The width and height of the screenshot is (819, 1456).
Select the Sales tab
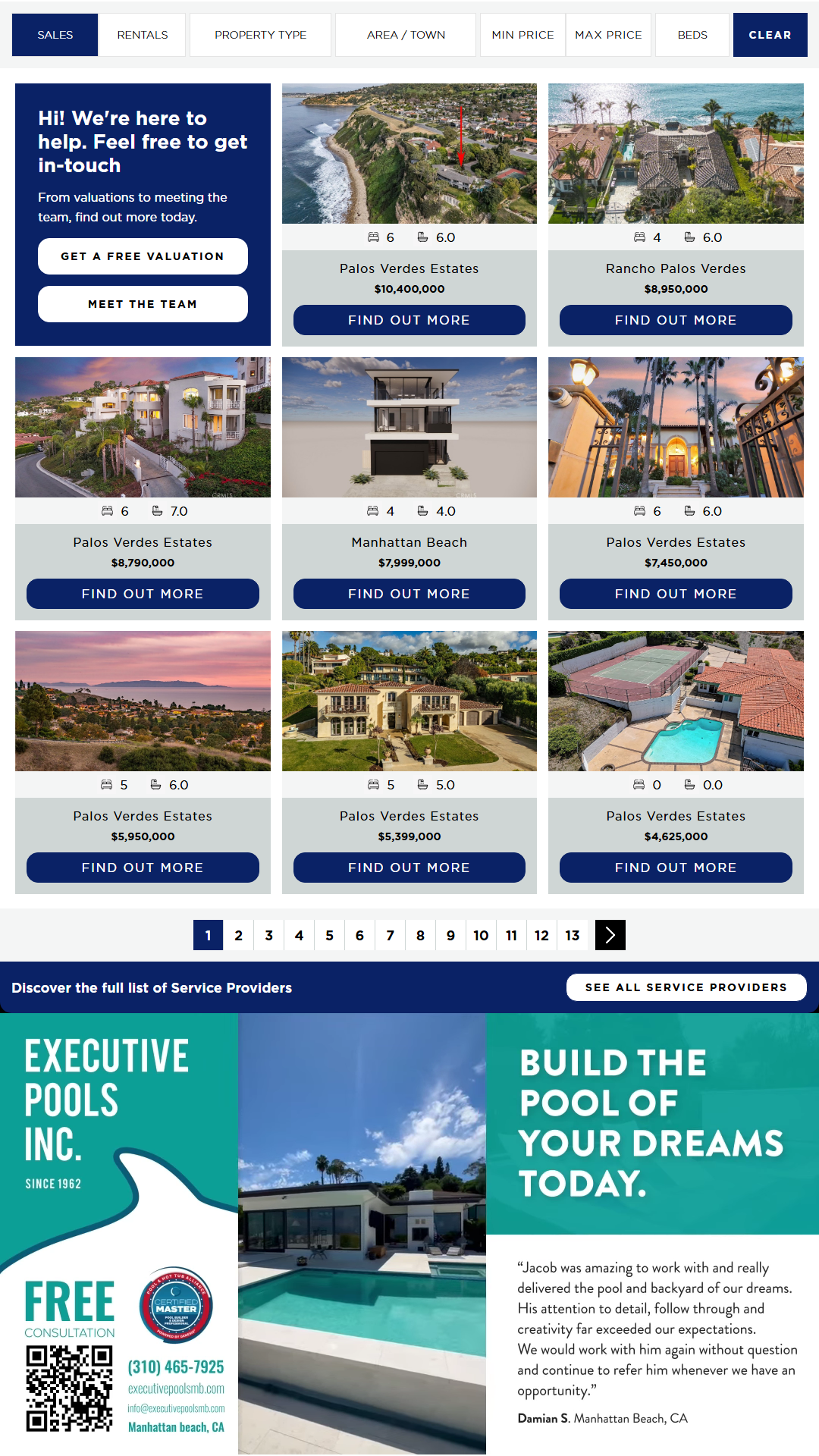pos(55,35)
